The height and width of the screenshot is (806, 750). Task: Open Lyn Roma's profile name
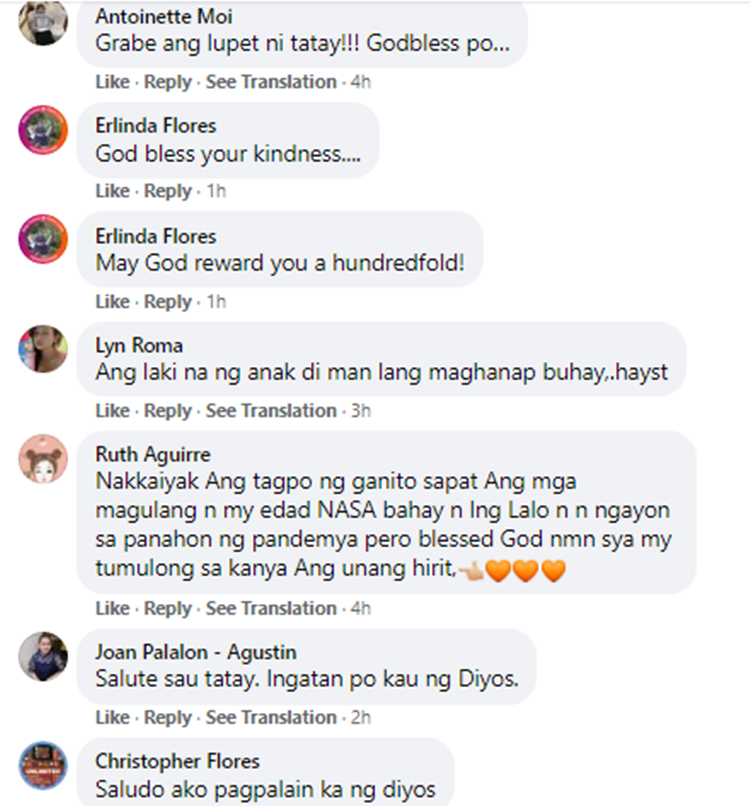point(139,346)
